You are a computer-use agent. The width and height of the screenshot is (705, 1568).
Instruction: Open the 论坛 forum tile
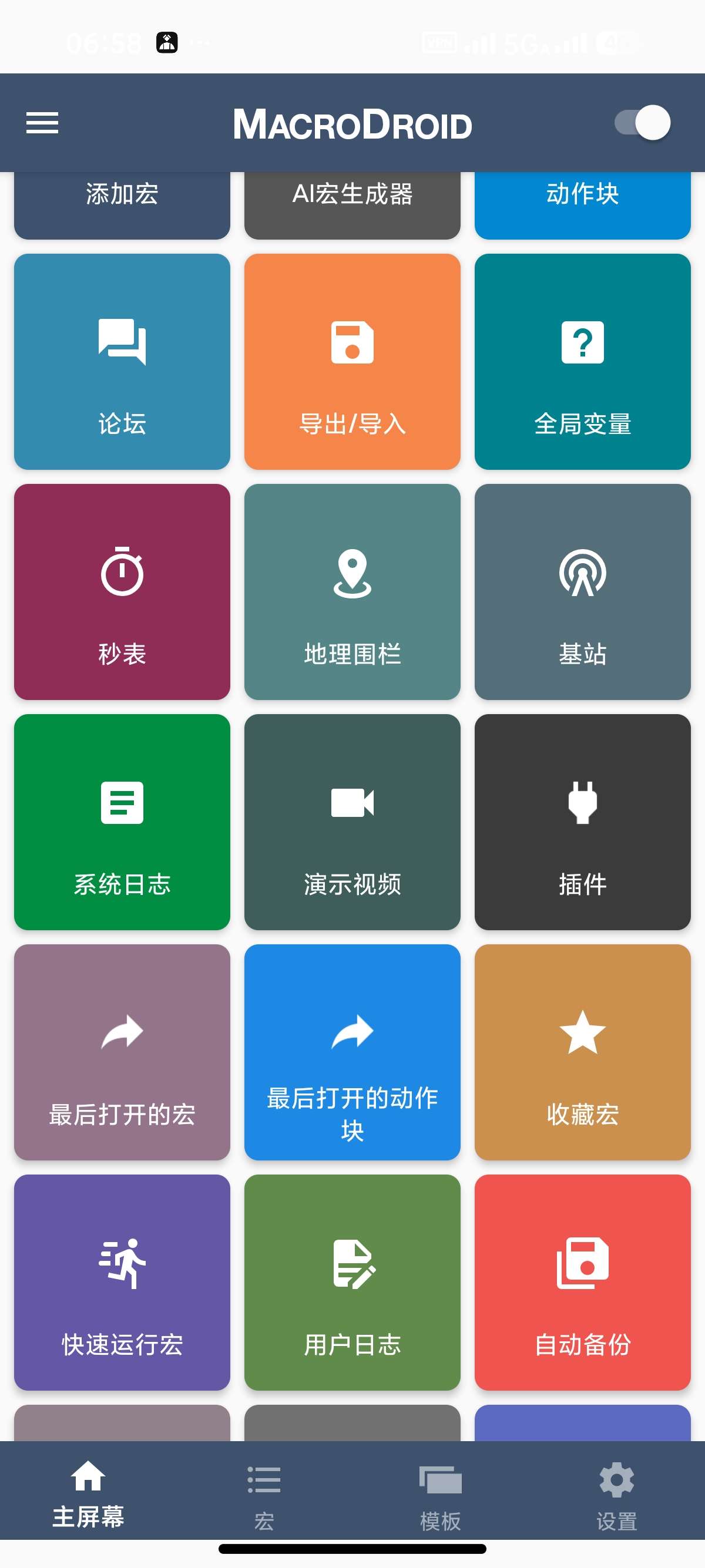[x=122, y=362]
